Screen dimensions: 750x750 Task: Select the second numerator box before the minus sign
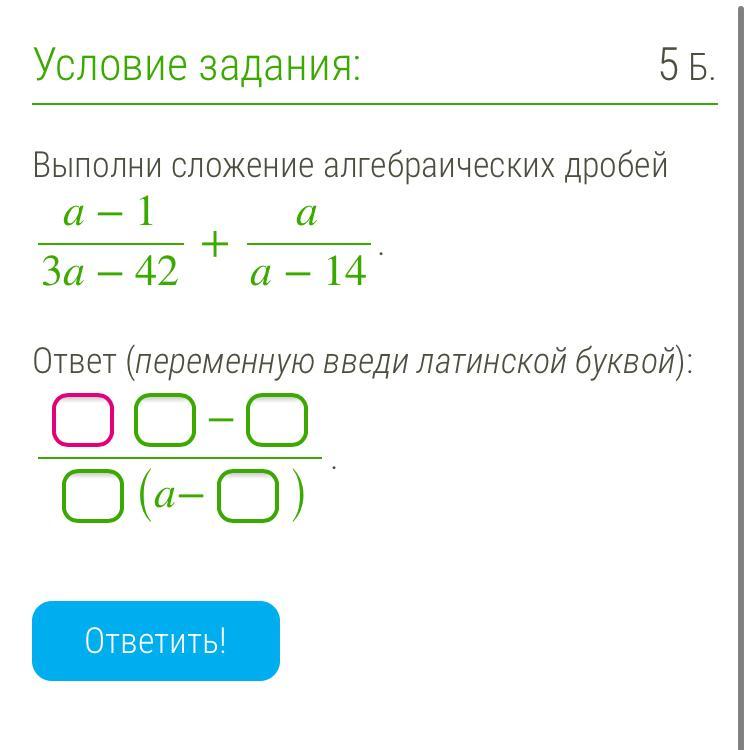click(x=165, y=420)
